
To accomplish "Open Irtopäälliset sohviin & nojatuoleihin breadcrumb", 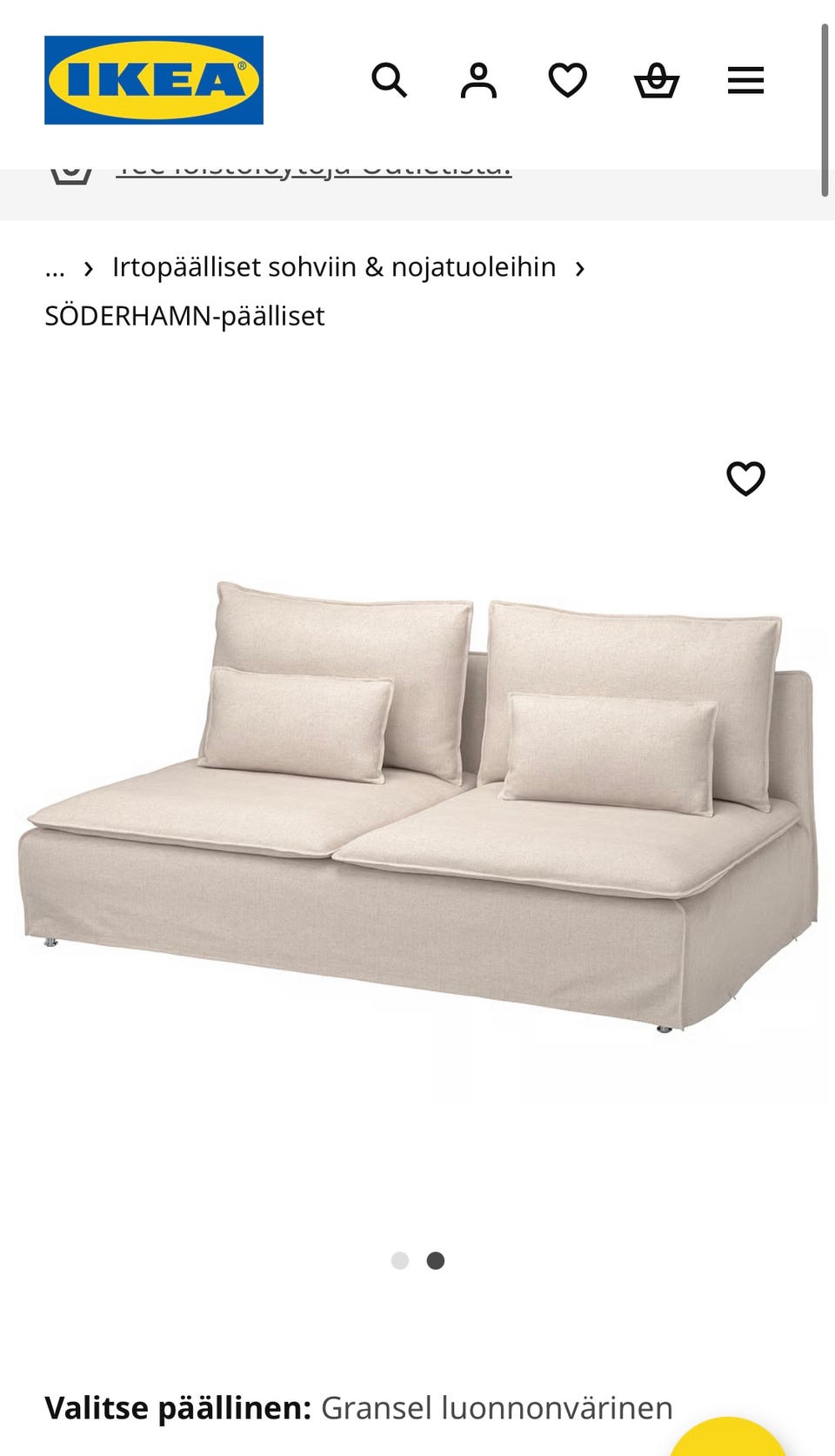I will (x=334, y=267).
